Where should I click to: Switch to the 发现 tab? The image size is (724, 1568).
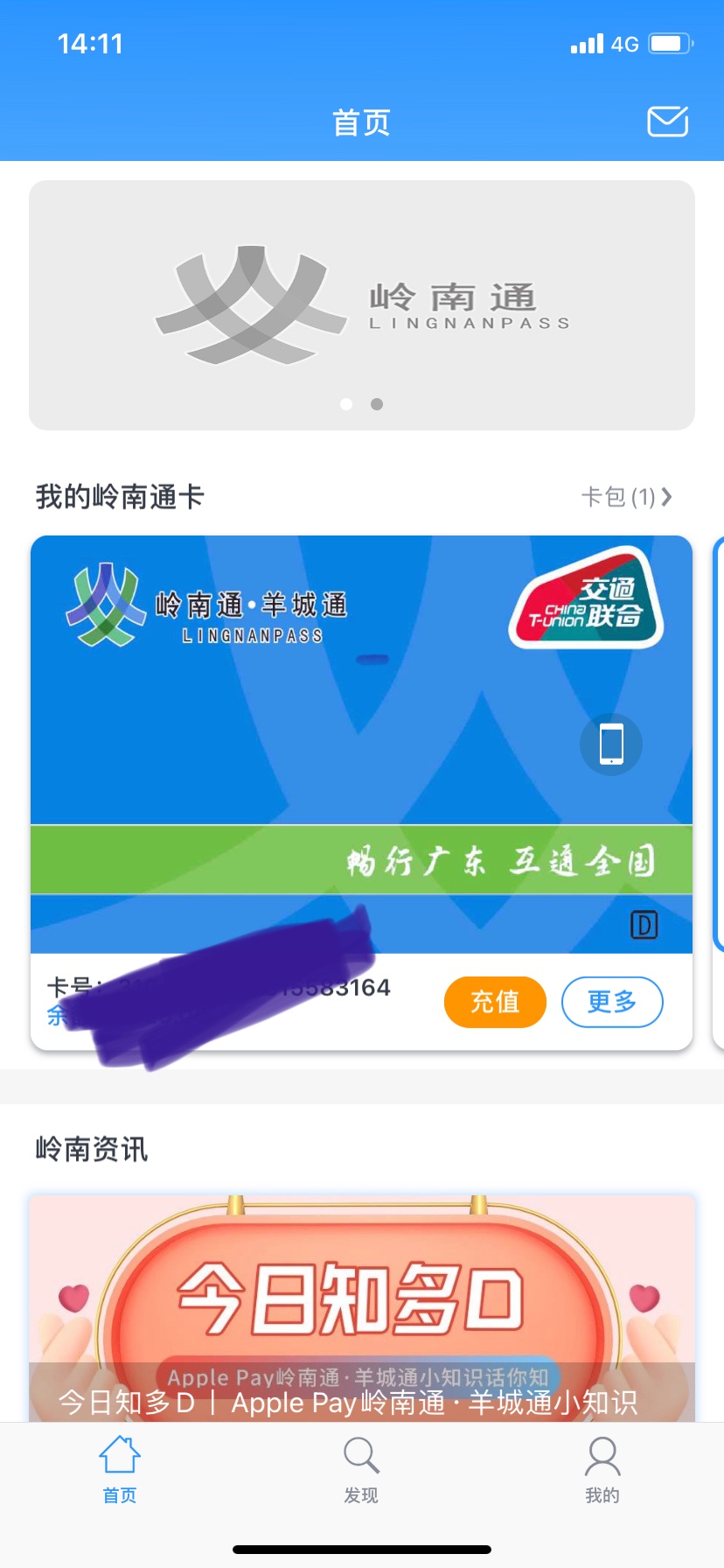coord(361,1470)
